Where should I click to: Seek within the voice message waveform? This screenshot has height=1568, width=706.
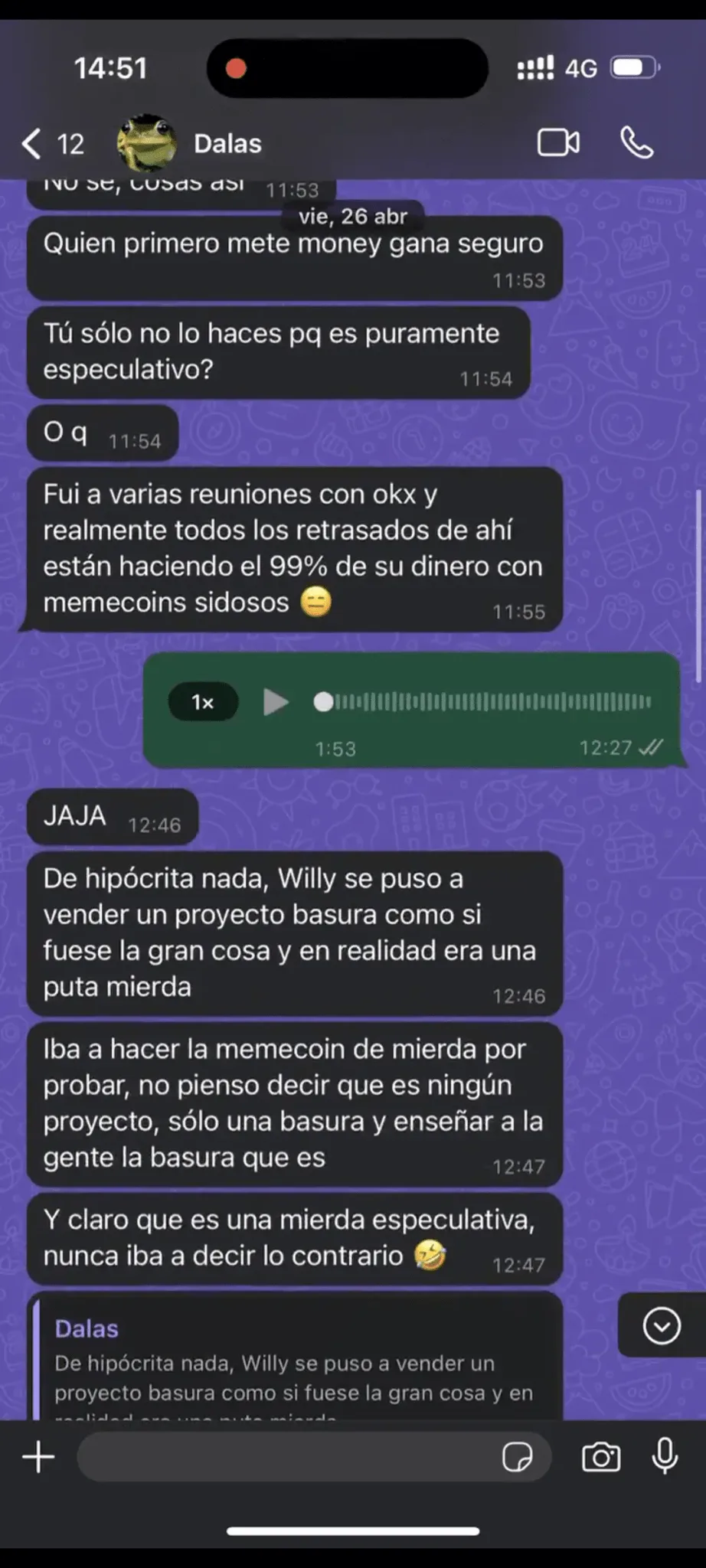coord(484,701)
